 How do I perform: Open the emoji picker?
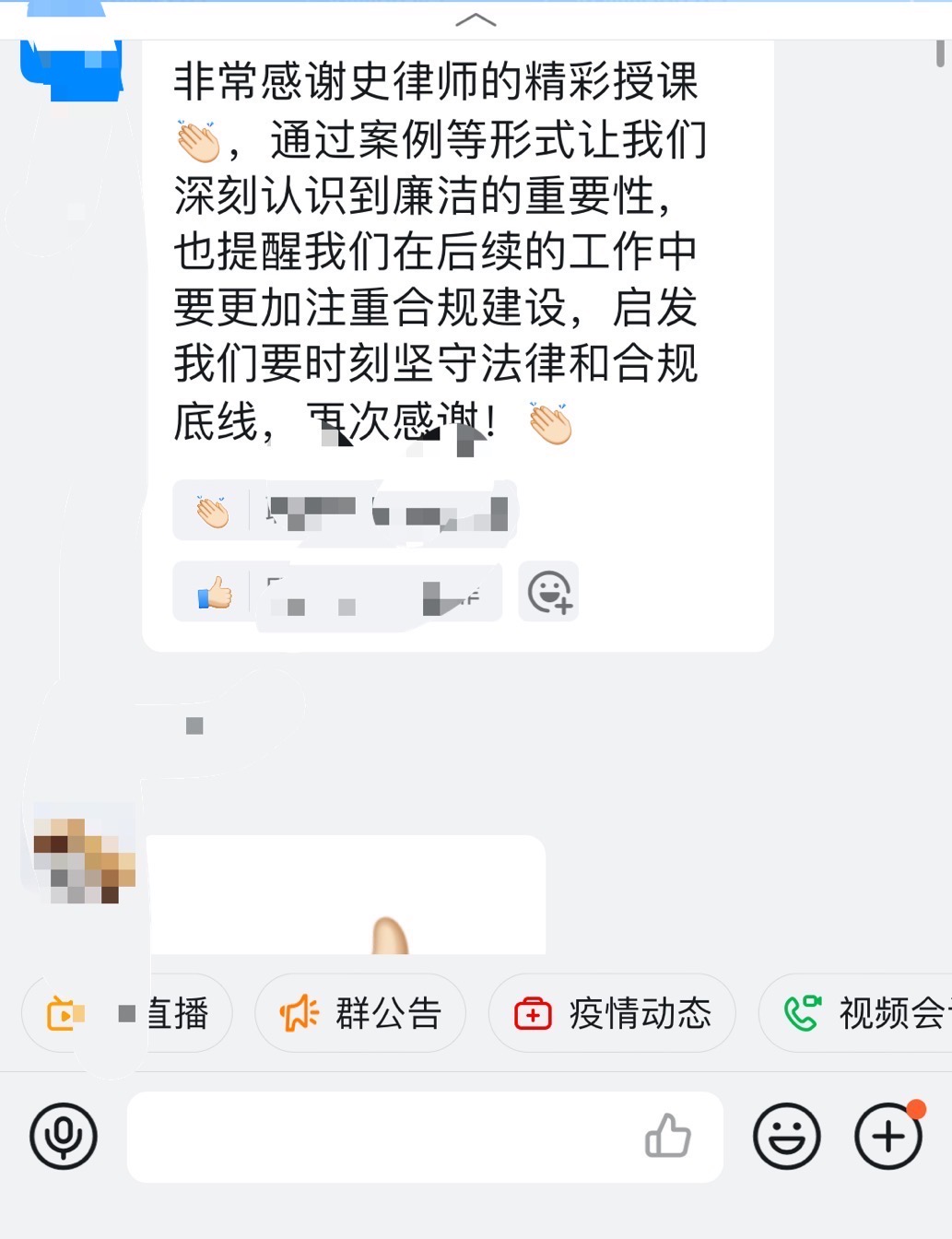[786, 1136]
